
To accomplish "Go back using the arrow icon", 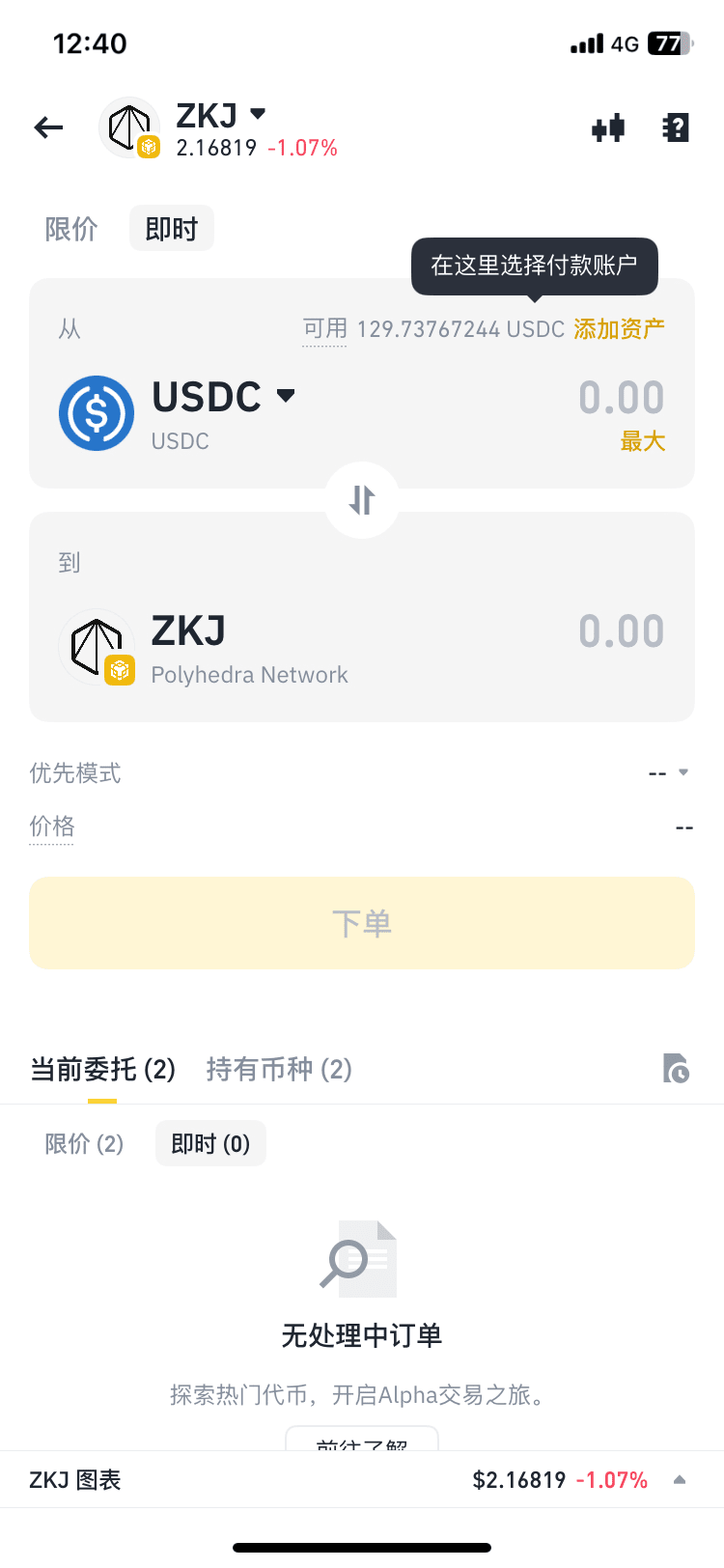I will click(48, 127).
